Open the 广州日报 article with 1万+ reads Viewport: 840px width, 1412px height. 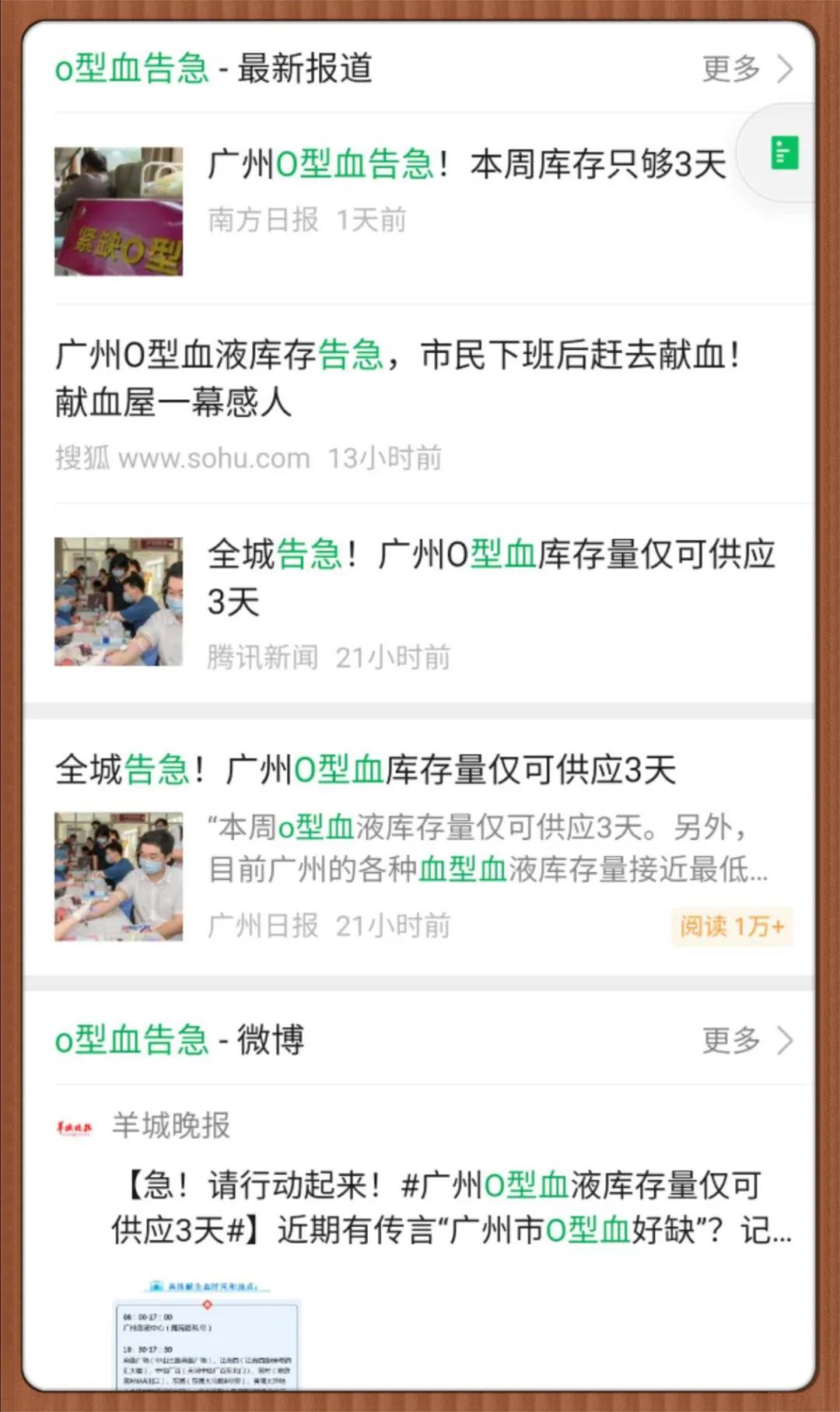[366, 769]
